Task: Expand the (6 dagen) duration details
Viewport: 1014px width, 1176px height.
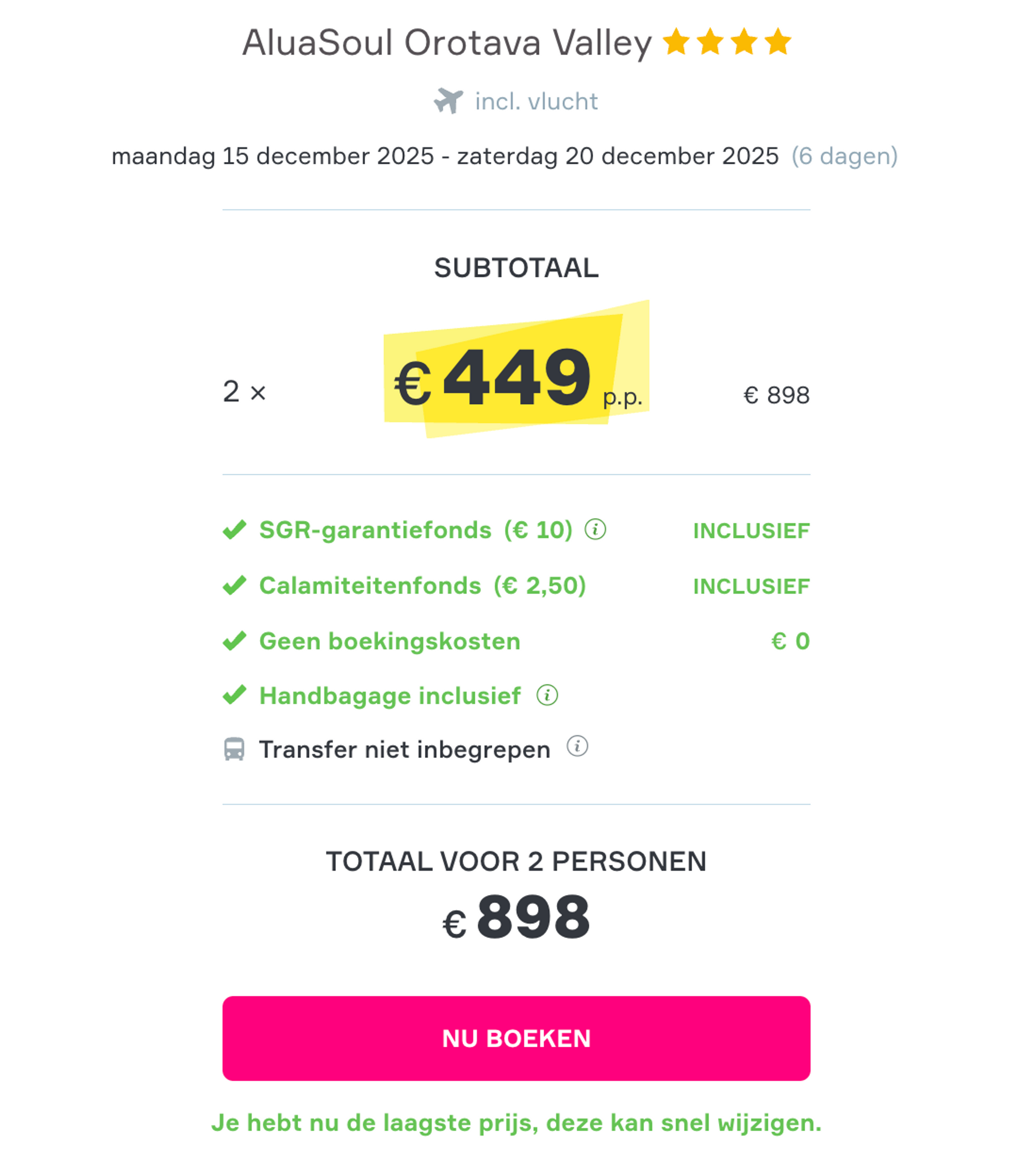Action: tap(845, 157)
